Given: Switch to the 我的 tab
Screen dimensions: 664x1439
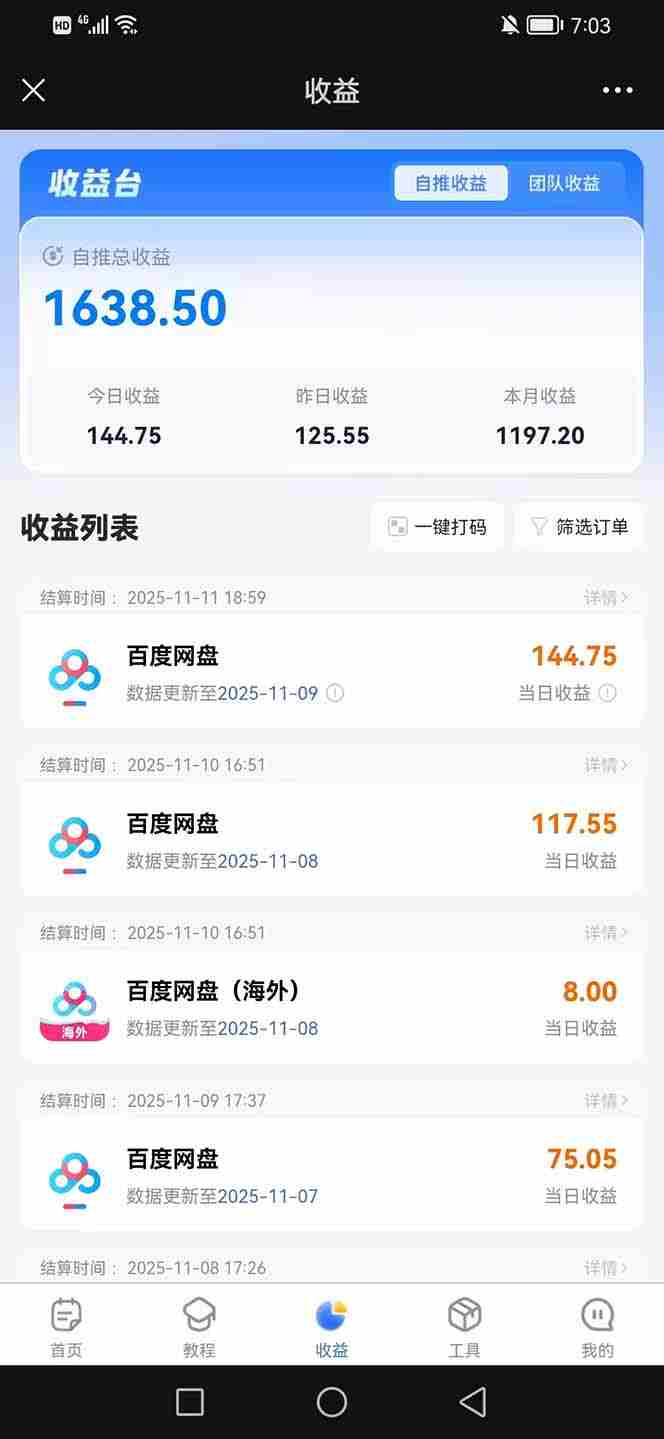Looking at the screenshot, I should pyautogui.click(x=597, y=1327).
